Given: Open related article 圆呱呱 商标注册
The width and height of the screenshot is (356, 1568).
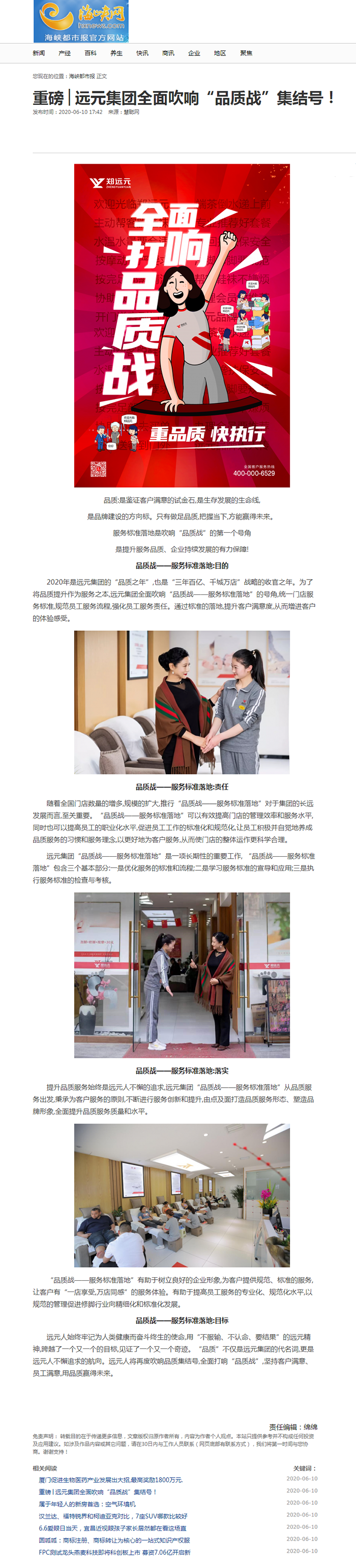Looking at the screenshot, I should (114, 1540).
